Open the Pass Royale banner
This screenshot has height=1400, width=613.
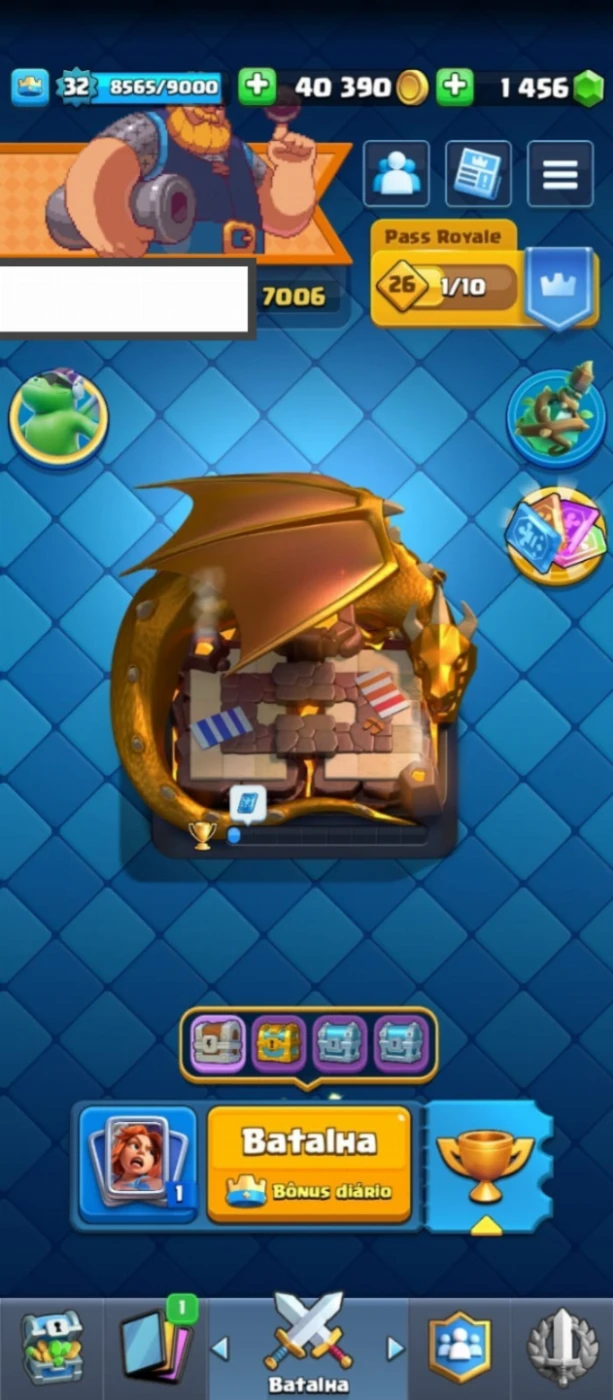coord(484,275)
